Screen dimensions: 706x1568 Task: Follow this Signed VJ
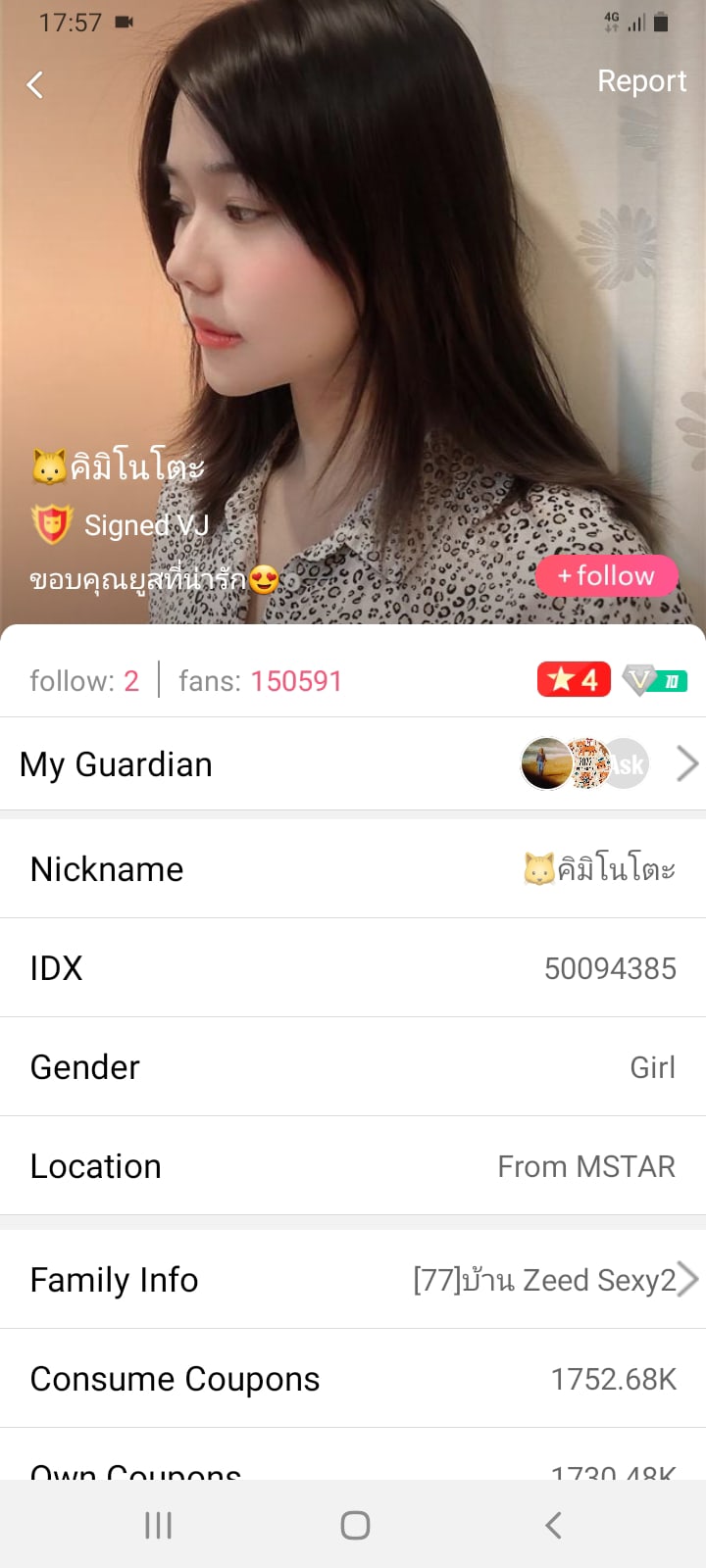(606, 575)
